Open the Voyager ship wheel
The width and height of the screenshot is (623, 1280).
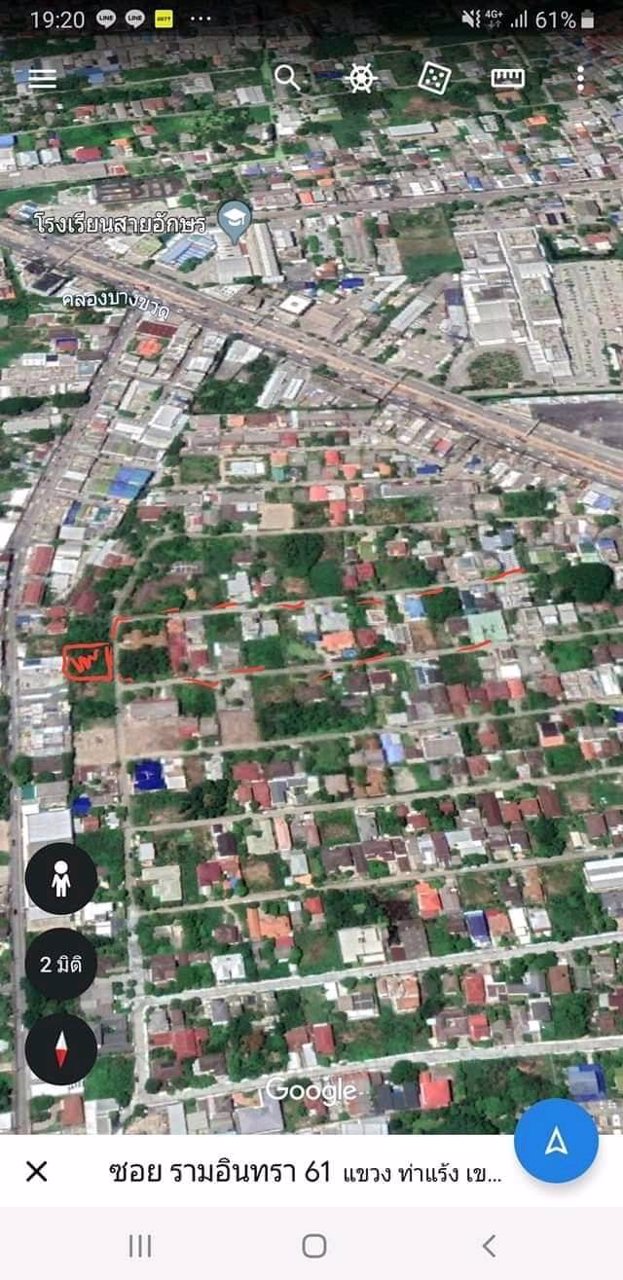click(x=361, y=78)
